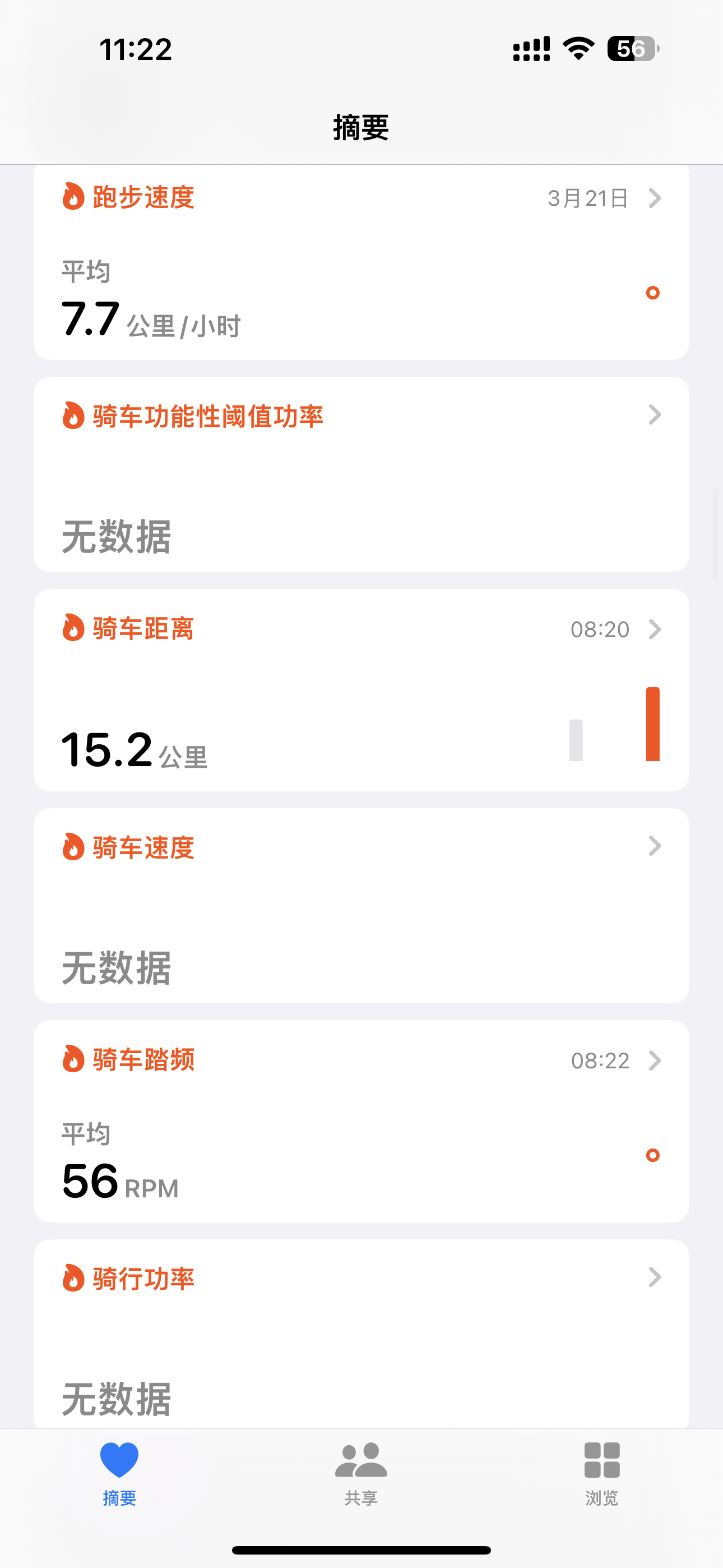Open the 骑车功能性阈值功率 card
This screenshot has height=1568, width=723.
[361, 474]
